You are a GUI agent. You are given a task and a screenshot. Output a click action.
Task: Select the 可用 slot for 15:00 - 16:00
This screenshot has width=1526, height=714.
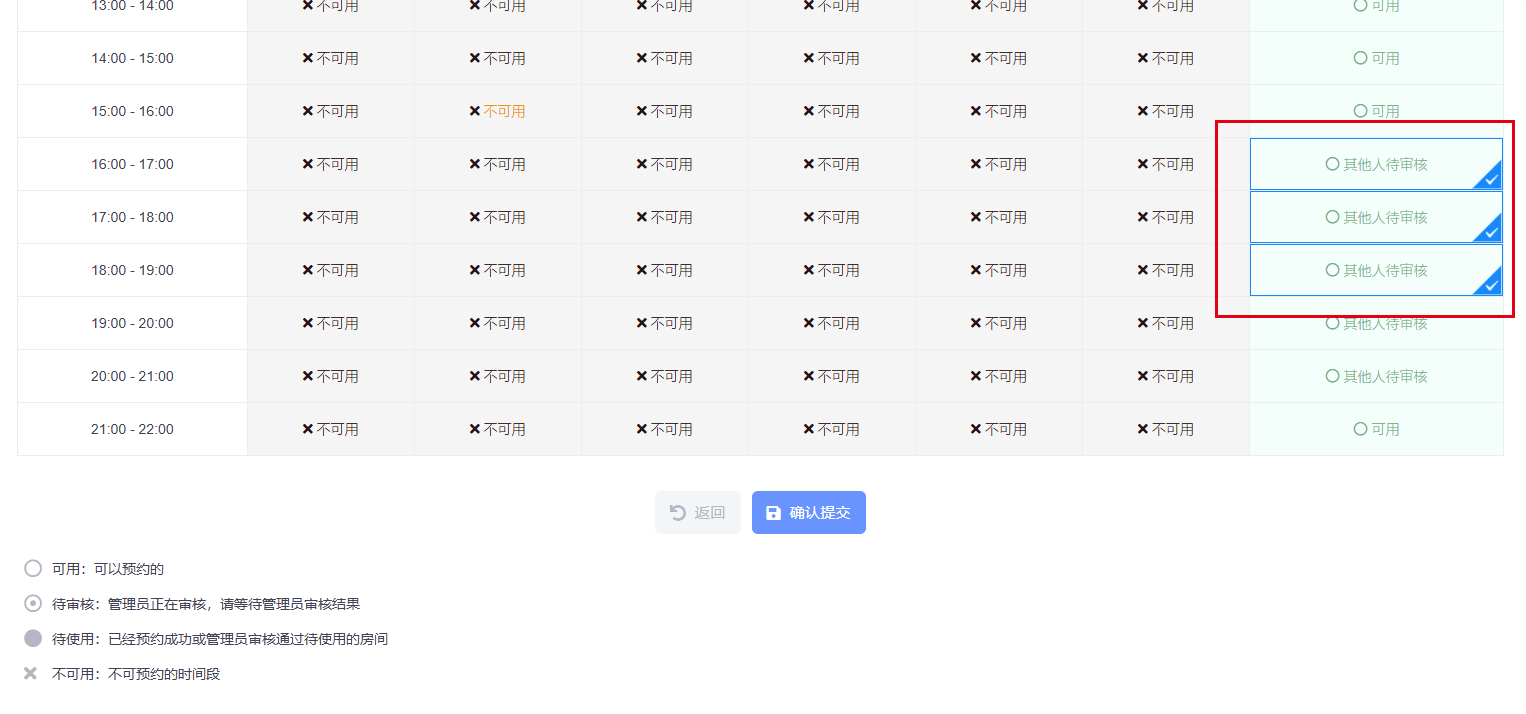click(x=1376, y=111)
